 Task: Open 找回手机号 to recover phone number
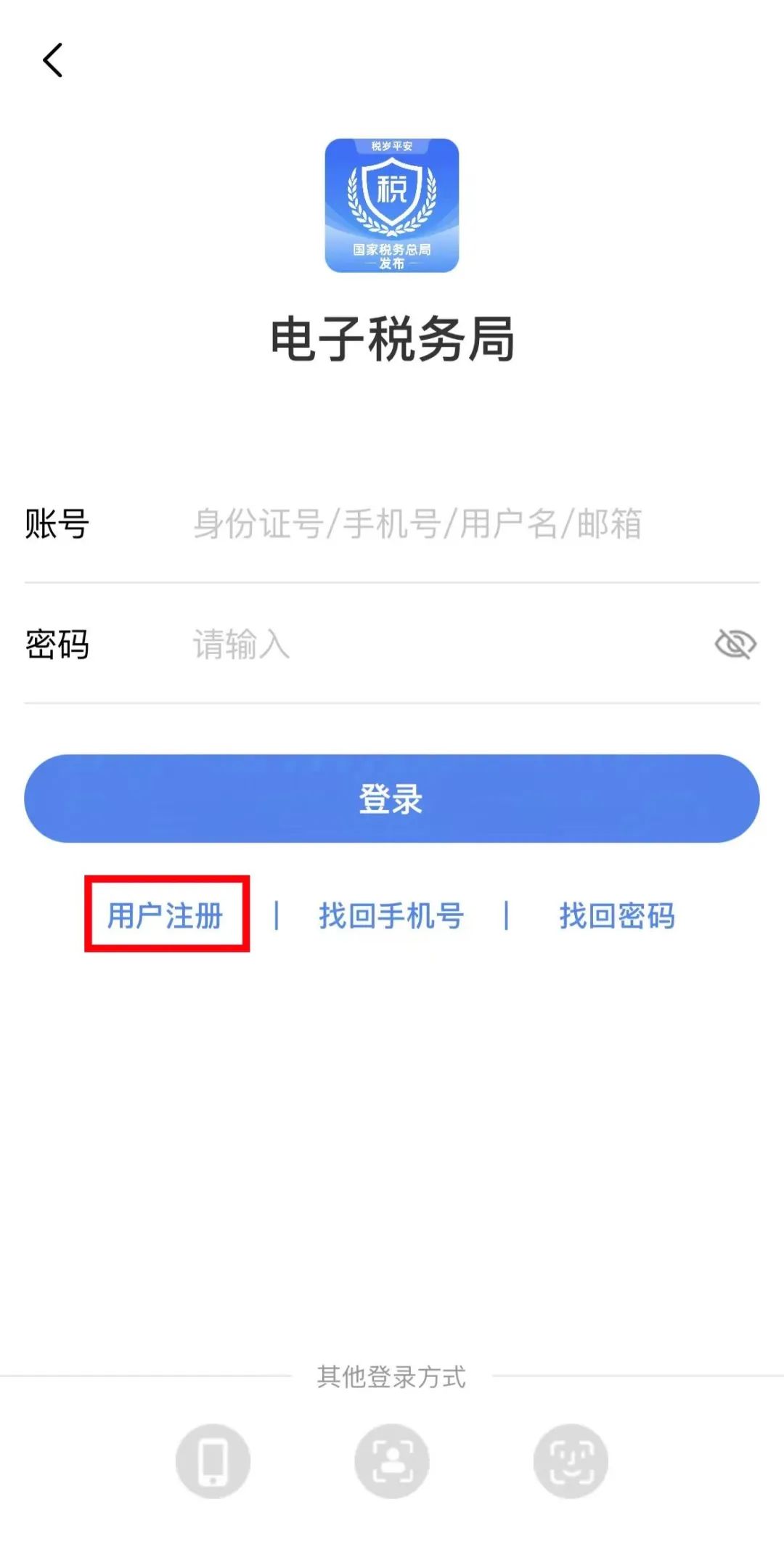(391, 915)
